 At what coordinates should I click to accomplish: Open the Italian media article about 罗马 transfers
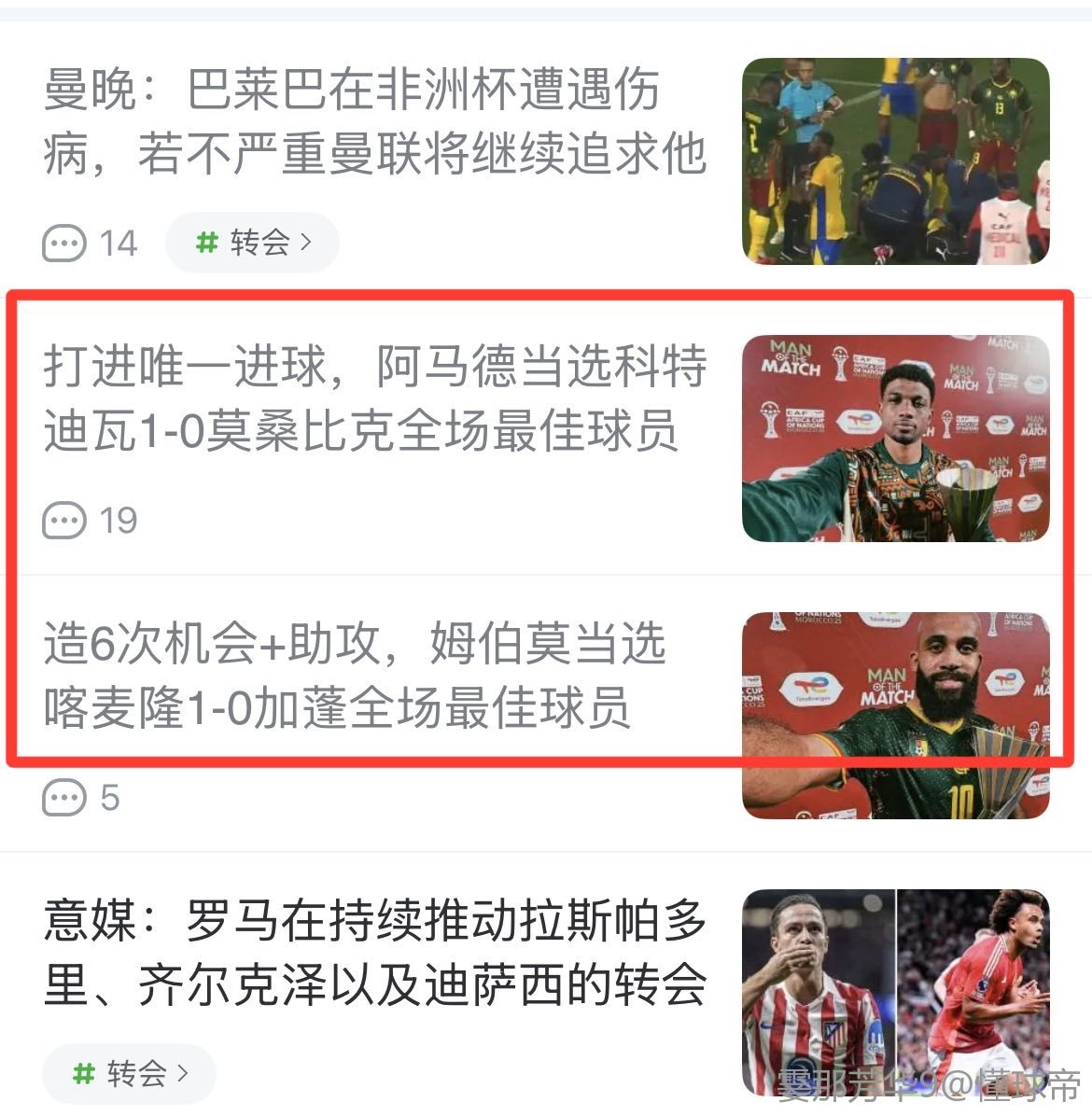tap(373, 953)
